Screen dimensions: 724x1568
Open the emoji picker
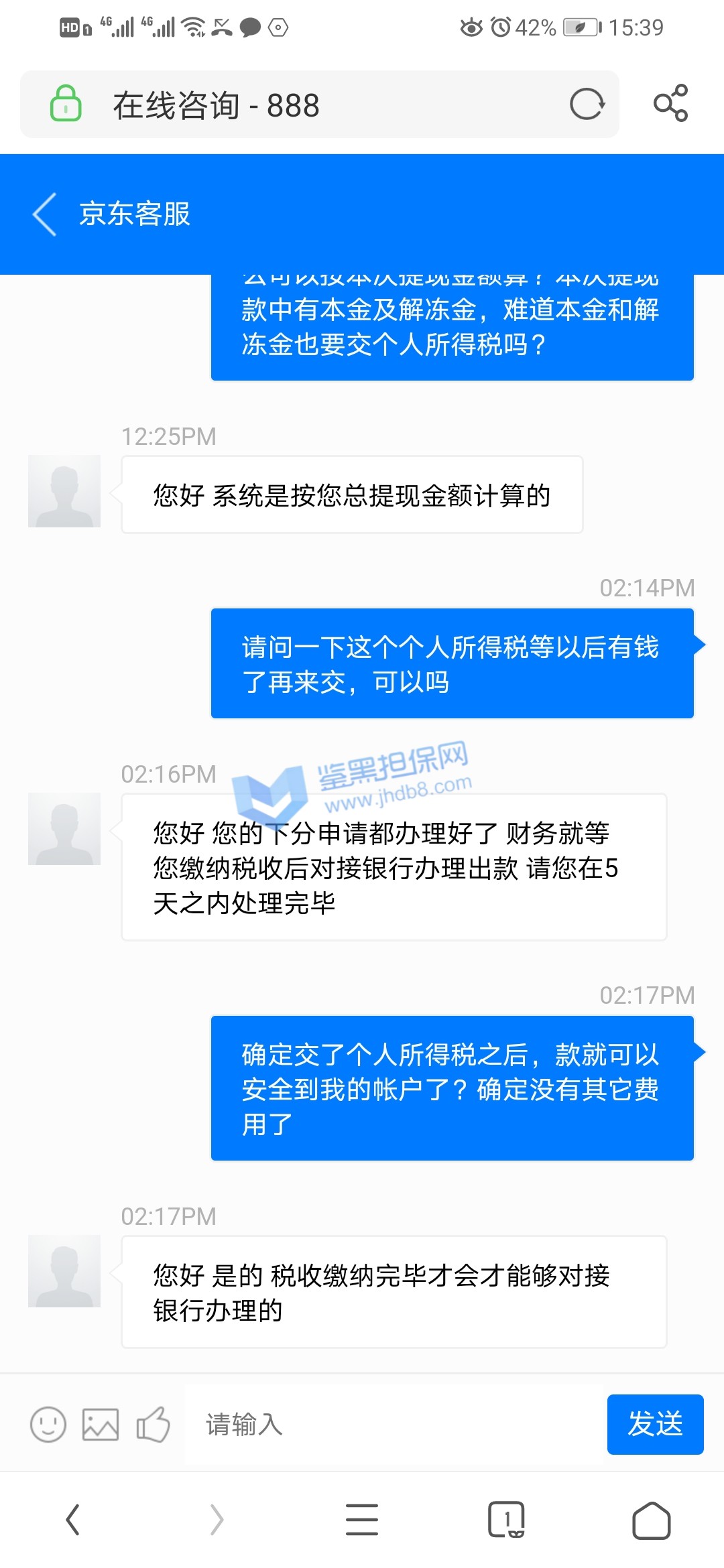tap(48, 1424)
